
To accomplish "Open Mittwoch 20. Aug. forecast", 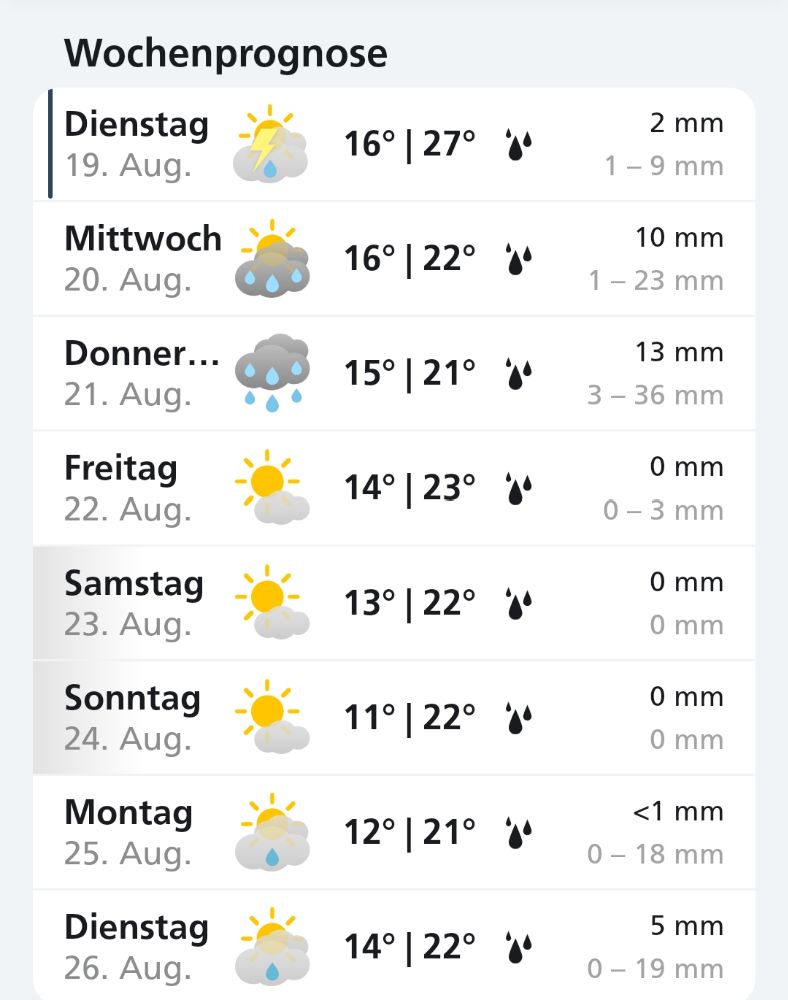I will 394,259.
